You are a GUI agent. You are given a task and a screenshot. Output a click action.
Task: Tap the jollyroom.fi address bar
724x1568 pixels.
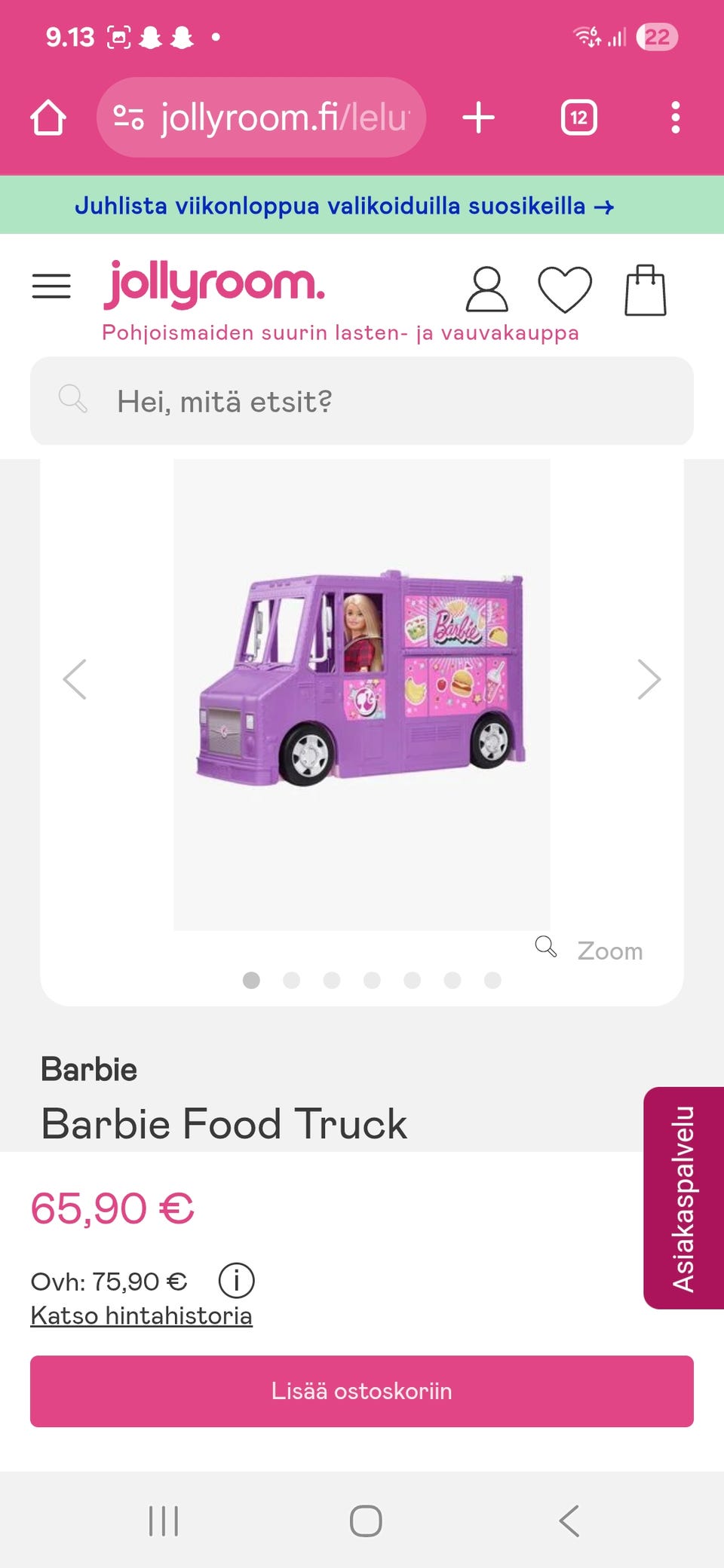[x=261, y=118]
